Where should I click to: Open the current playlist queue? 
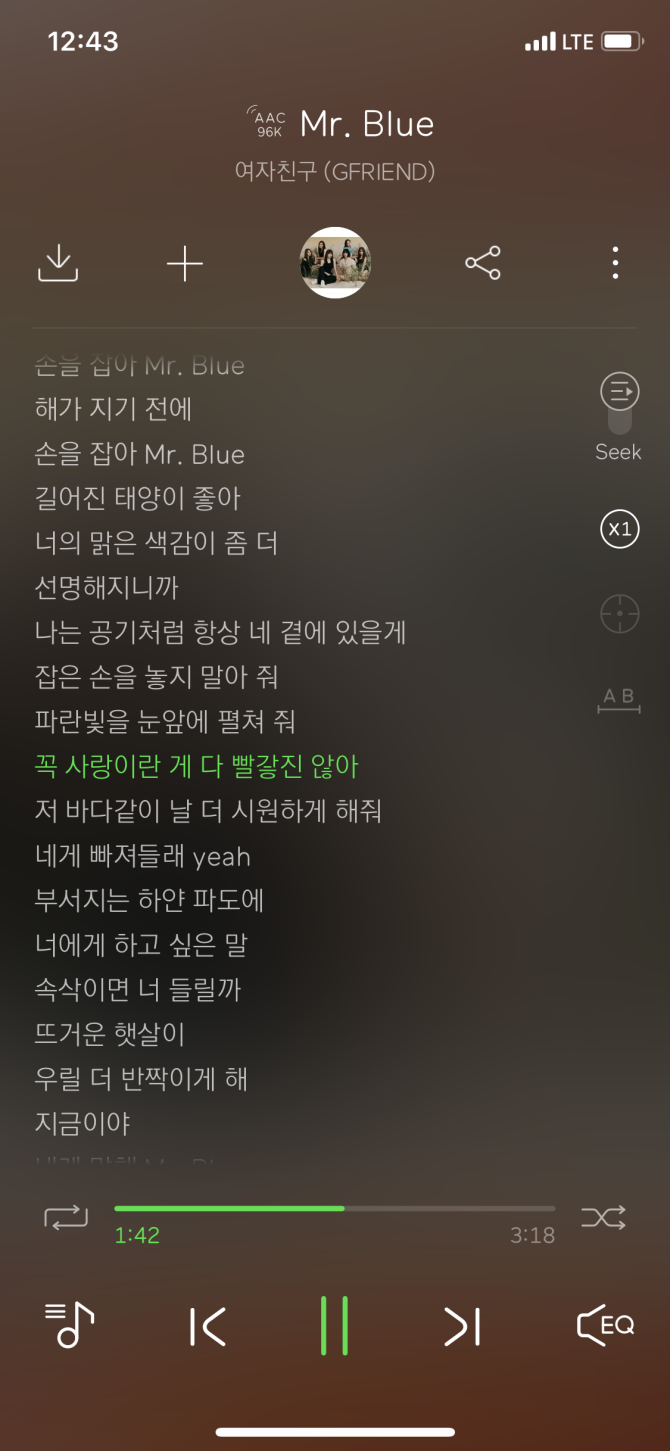(69, 1325)
